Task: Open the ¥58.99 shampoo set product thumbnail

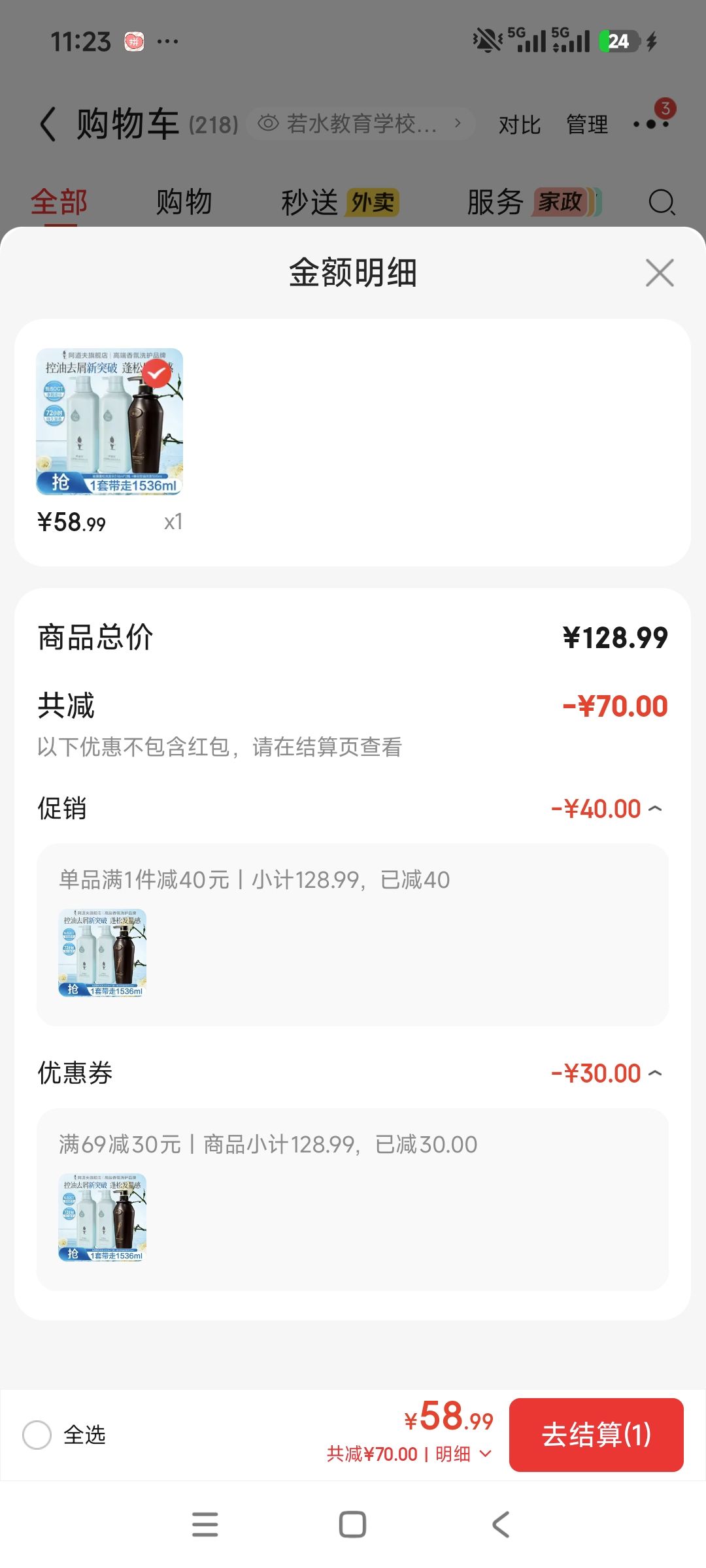Action: tap(109, 421)
